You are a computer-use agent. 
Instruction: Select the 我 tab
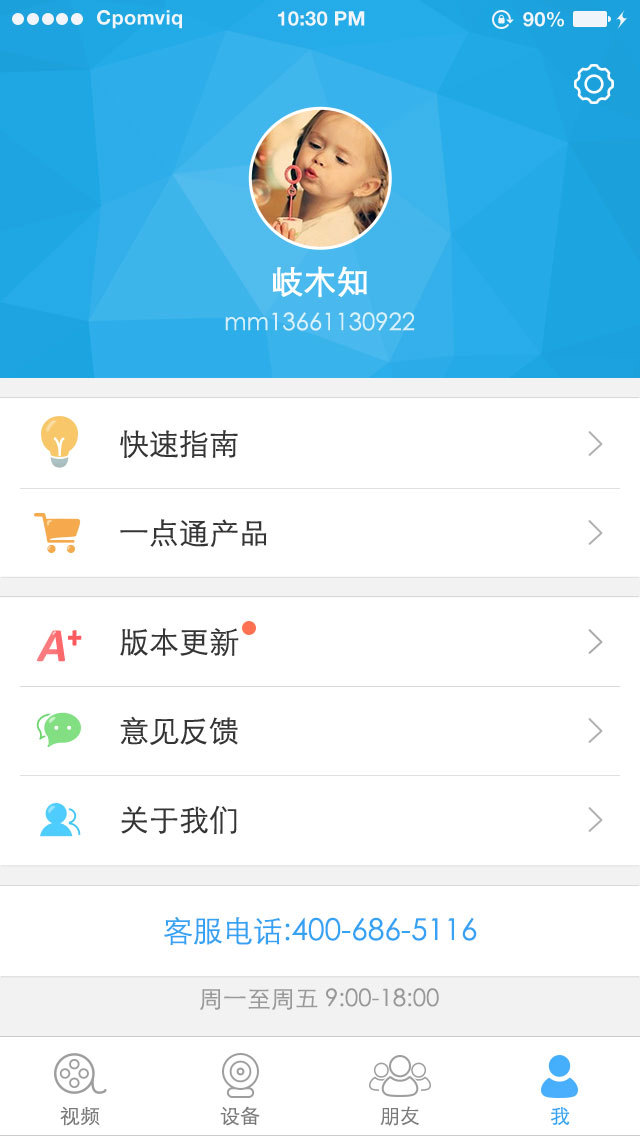point(560,1088)
